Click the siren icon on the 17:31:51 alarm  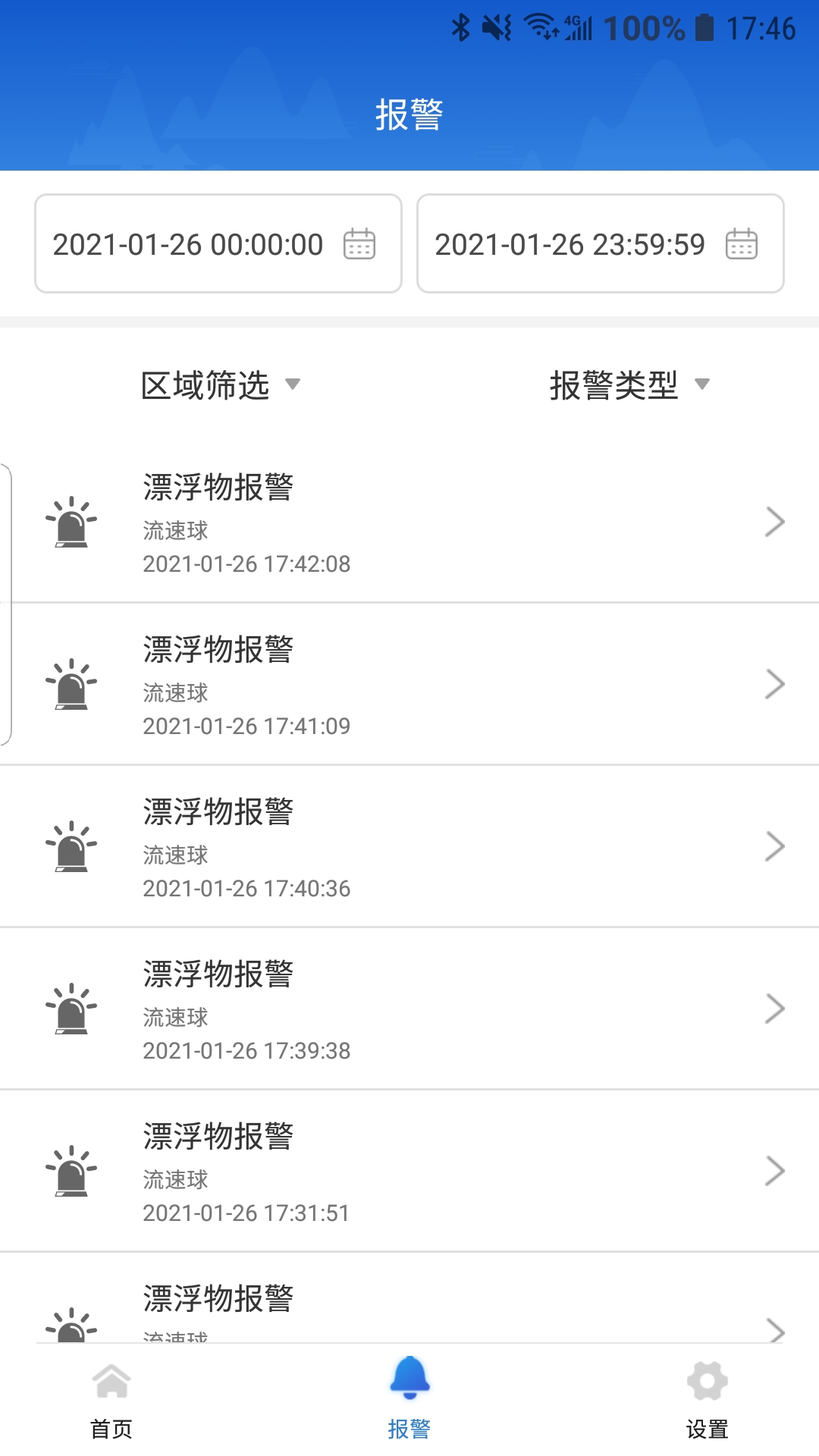point(72,1172)
